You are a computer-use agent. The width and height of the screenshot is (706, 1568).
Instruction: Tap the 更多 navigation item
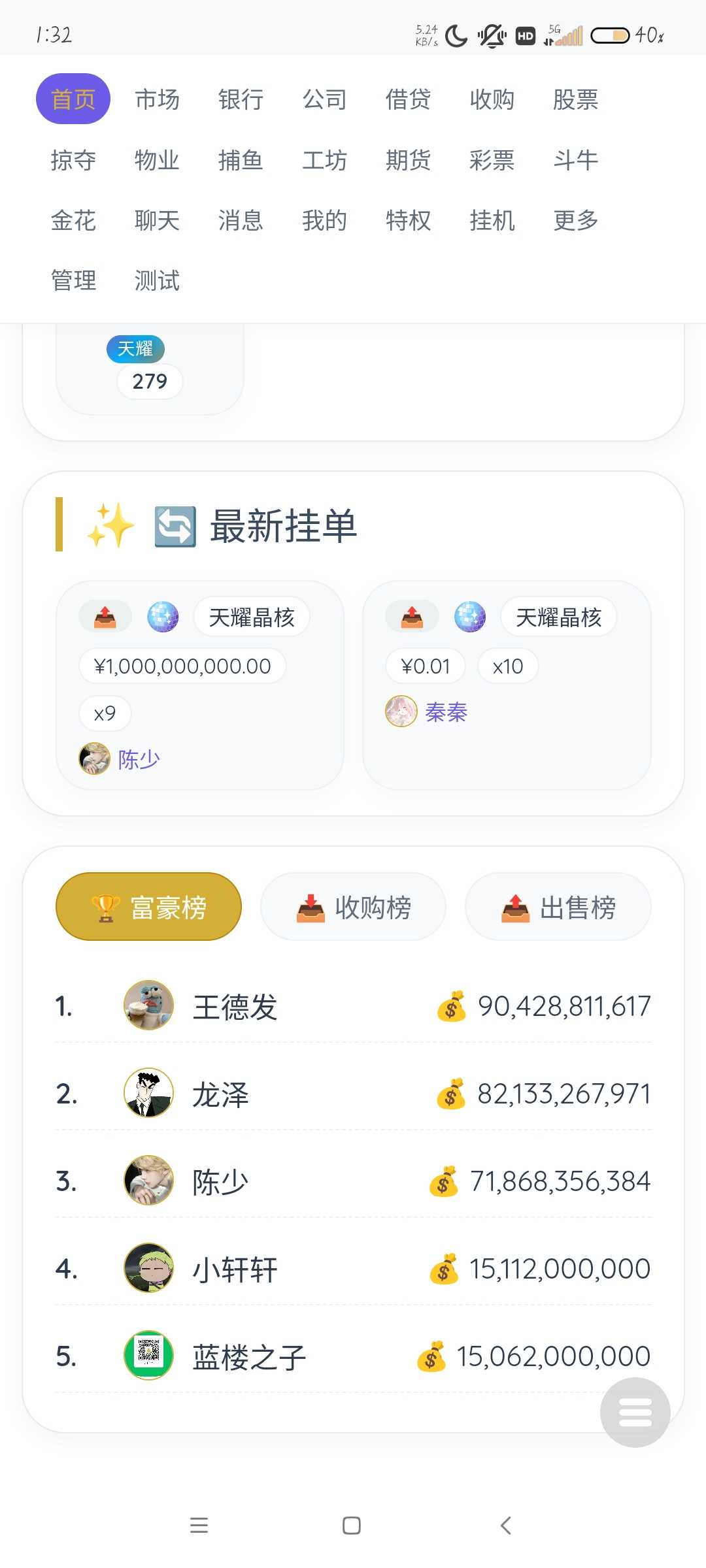575,220
